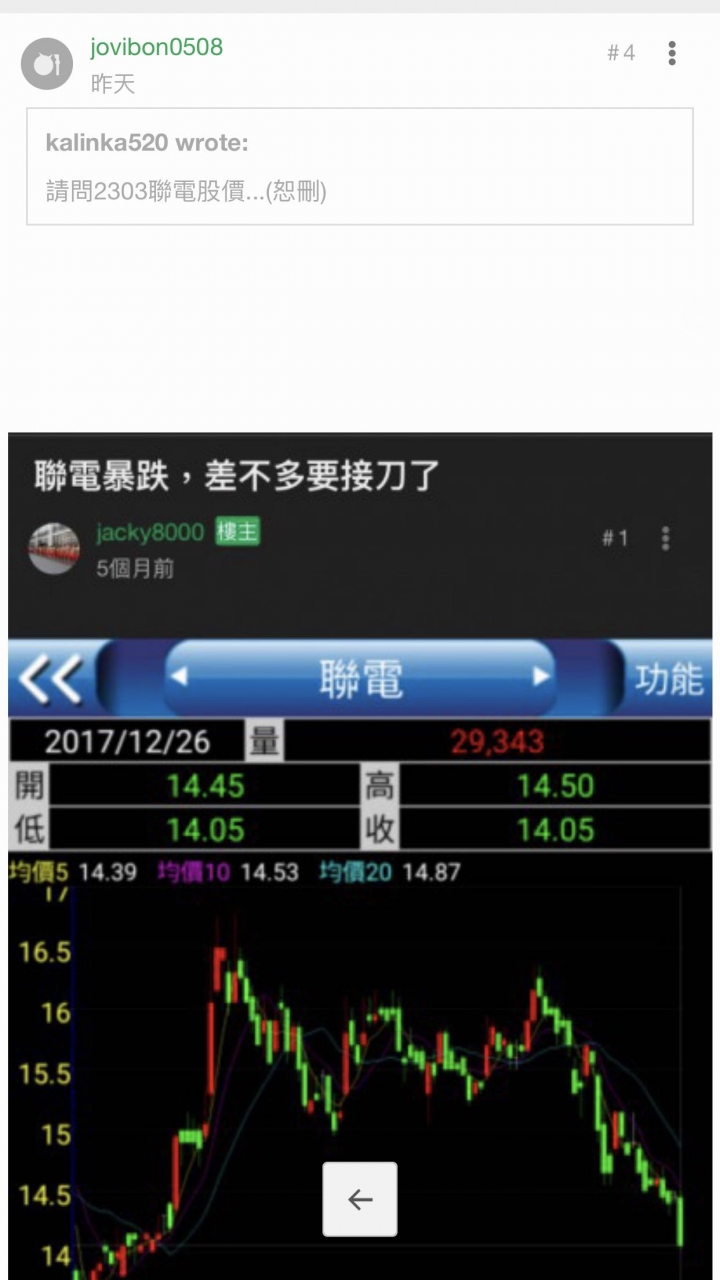
Task: Open the overflow menu for post #4
Action: coord(672,53)
